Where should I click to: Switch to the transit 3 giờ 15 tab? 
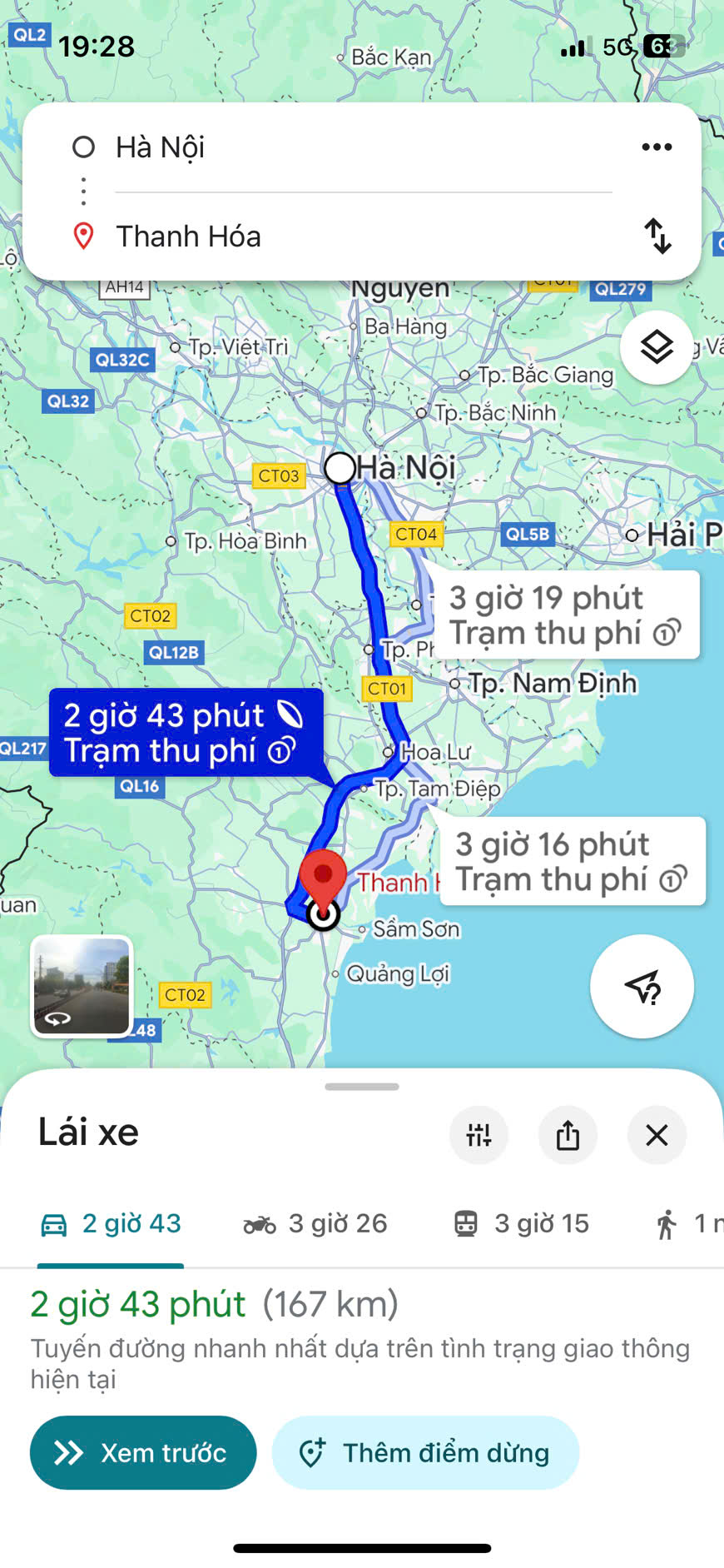pyautogui.click(x=521, y=1223)
